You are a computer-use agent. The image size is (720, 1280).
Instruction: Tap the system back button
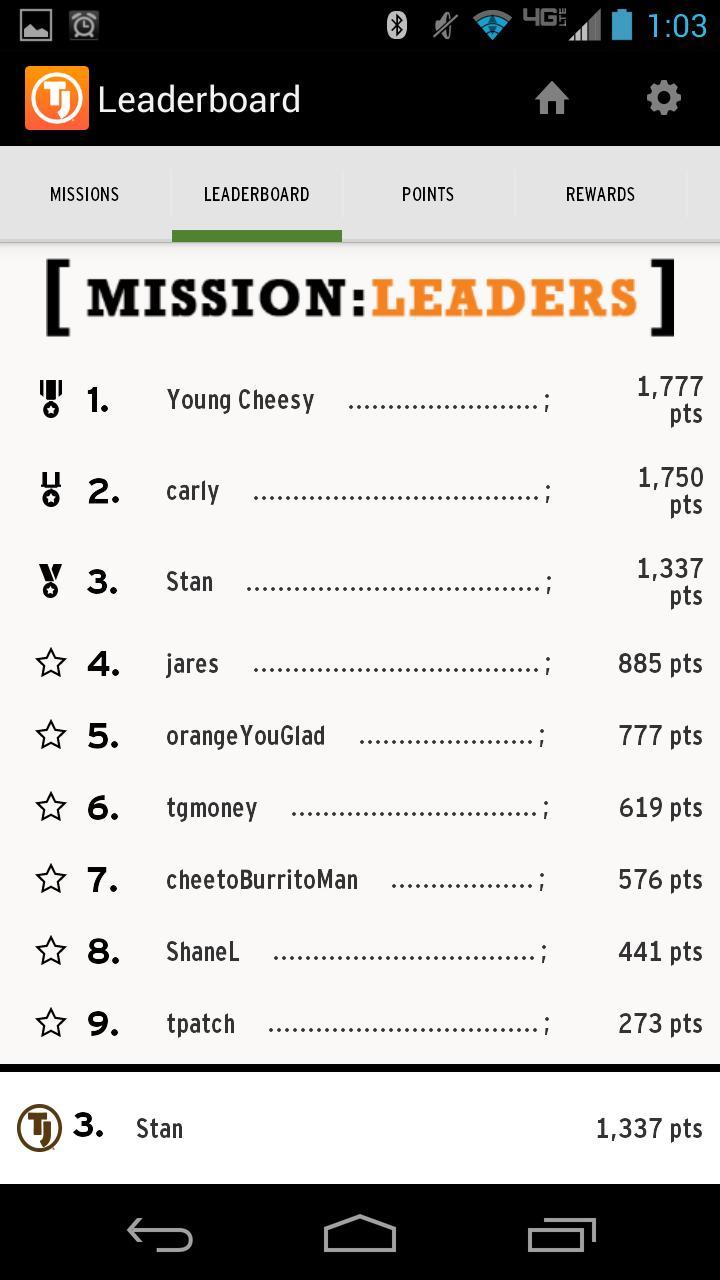click(160, 1234)
